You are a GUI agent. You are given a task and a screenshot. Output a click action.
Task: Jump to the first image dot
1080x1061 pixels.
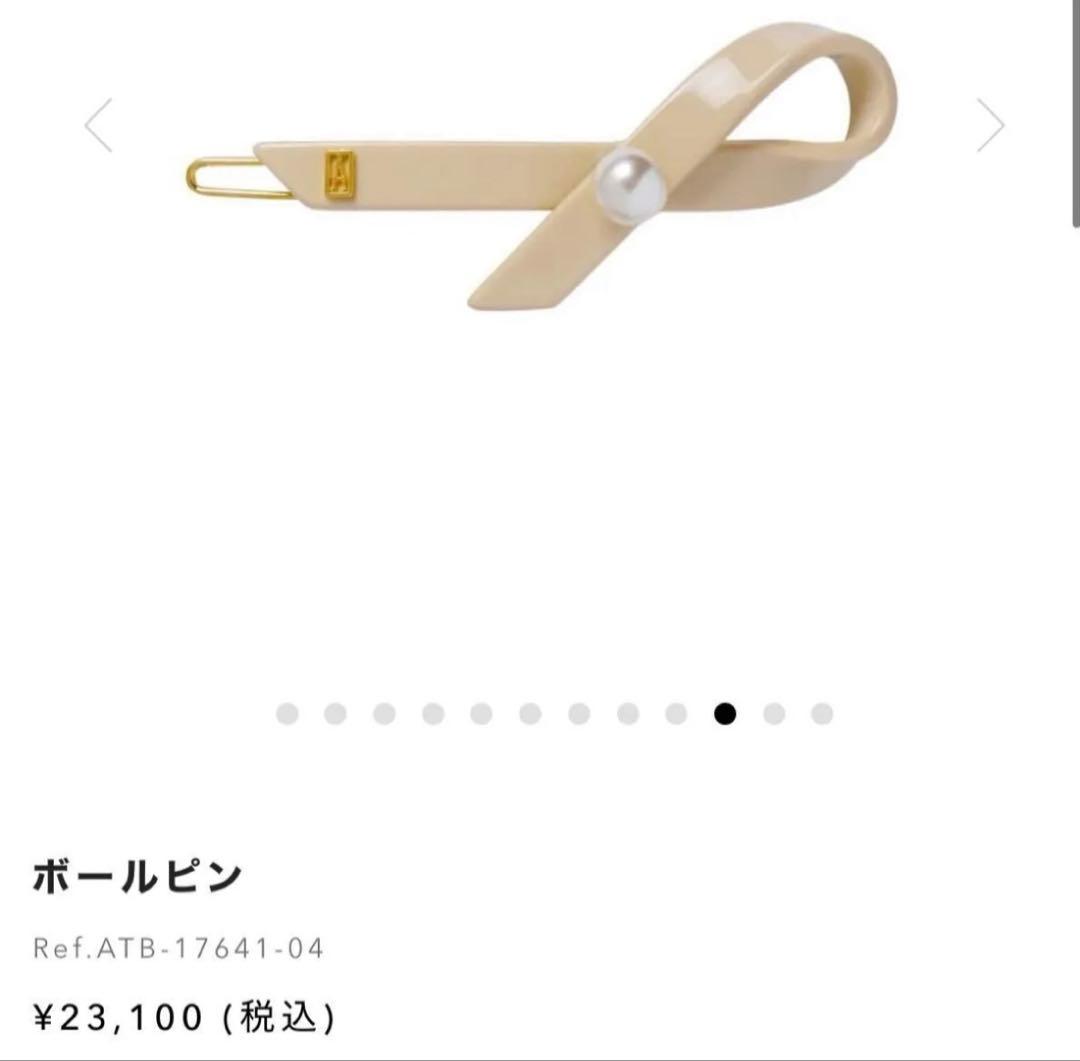(x=287, y=714)
